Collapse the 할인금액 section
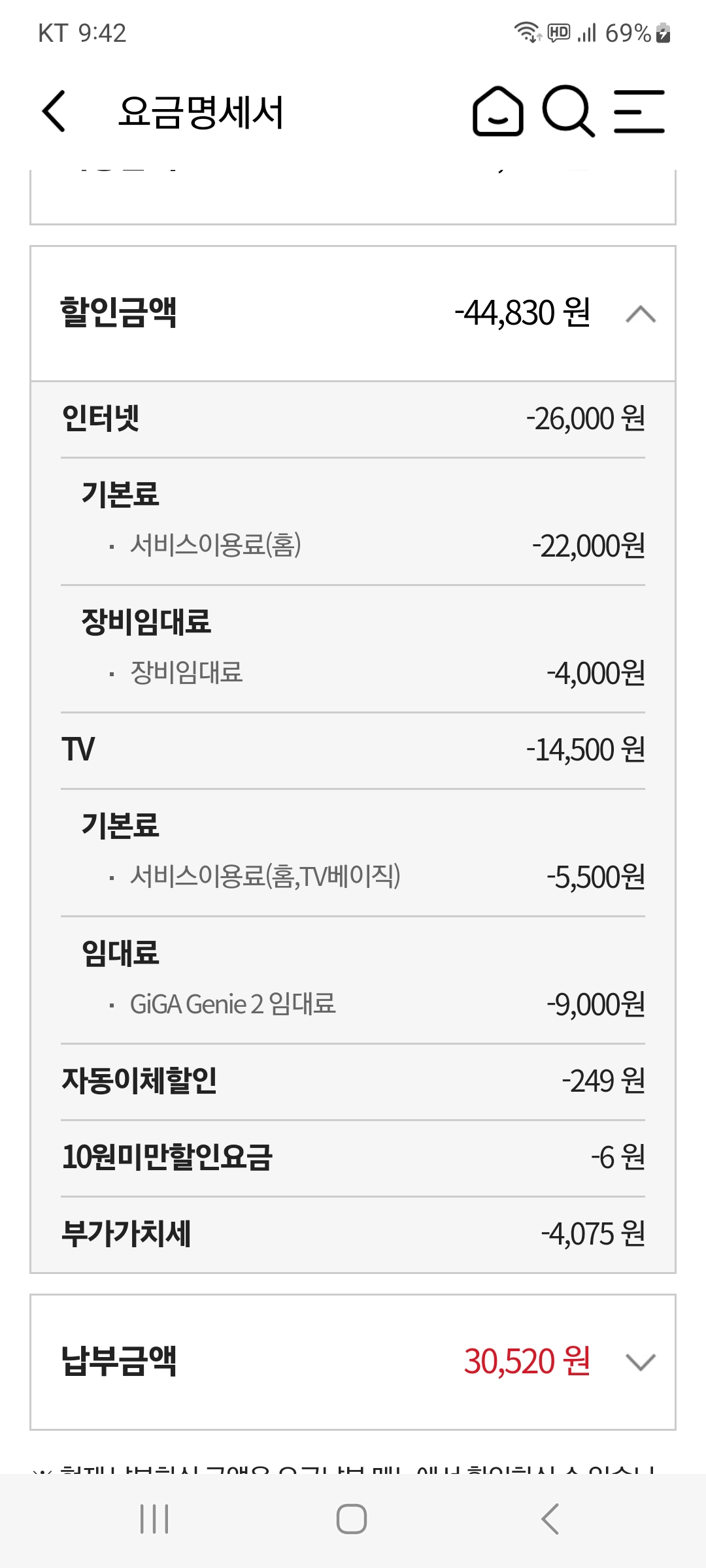Viewport: 706px width, 1568px height. (641, 314)
